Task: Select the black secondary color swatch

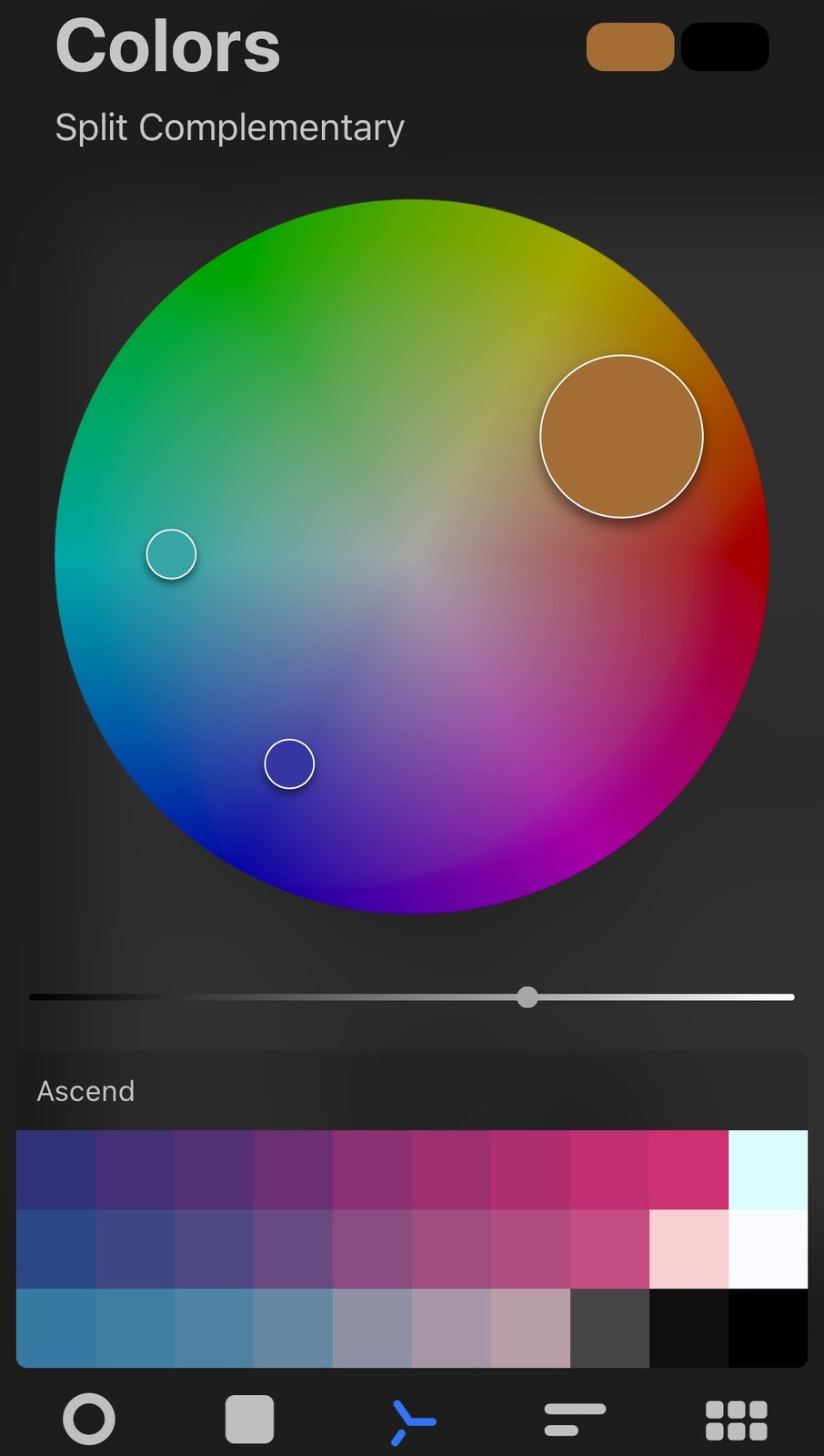Action: (725, 46)
